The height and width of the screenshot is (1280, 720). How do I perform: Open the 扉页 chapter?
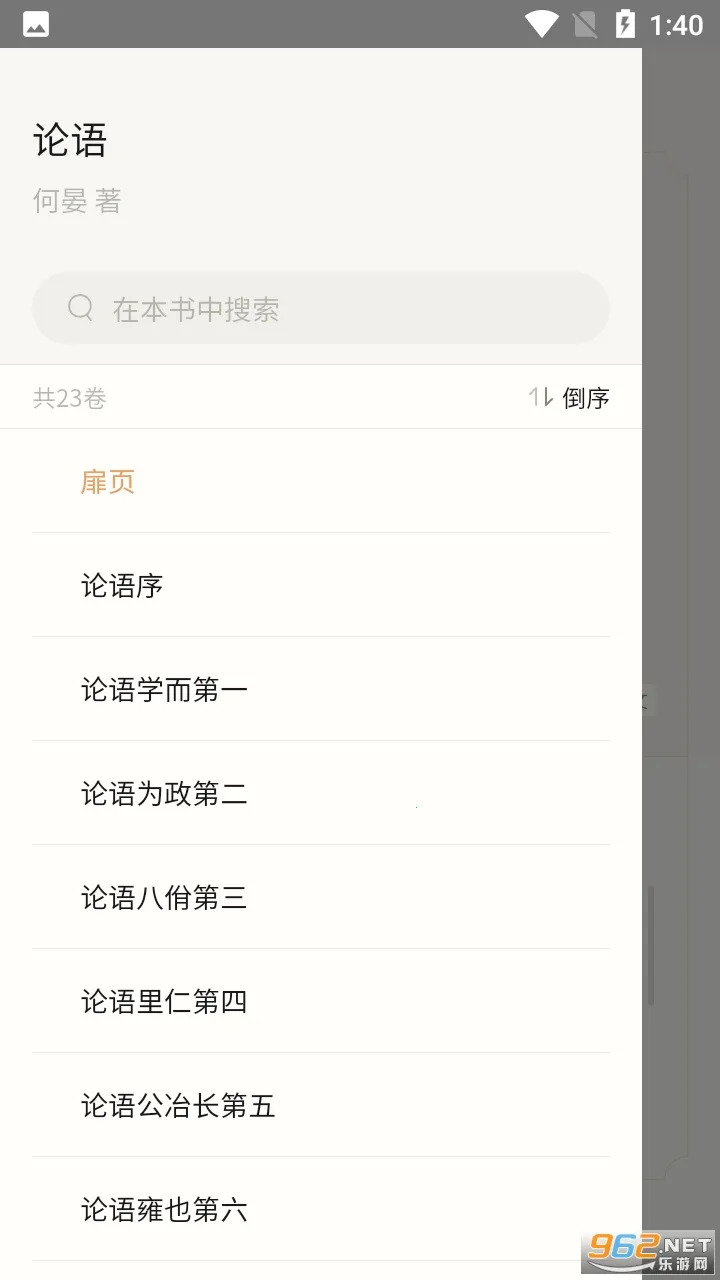(x=108, y=482)
